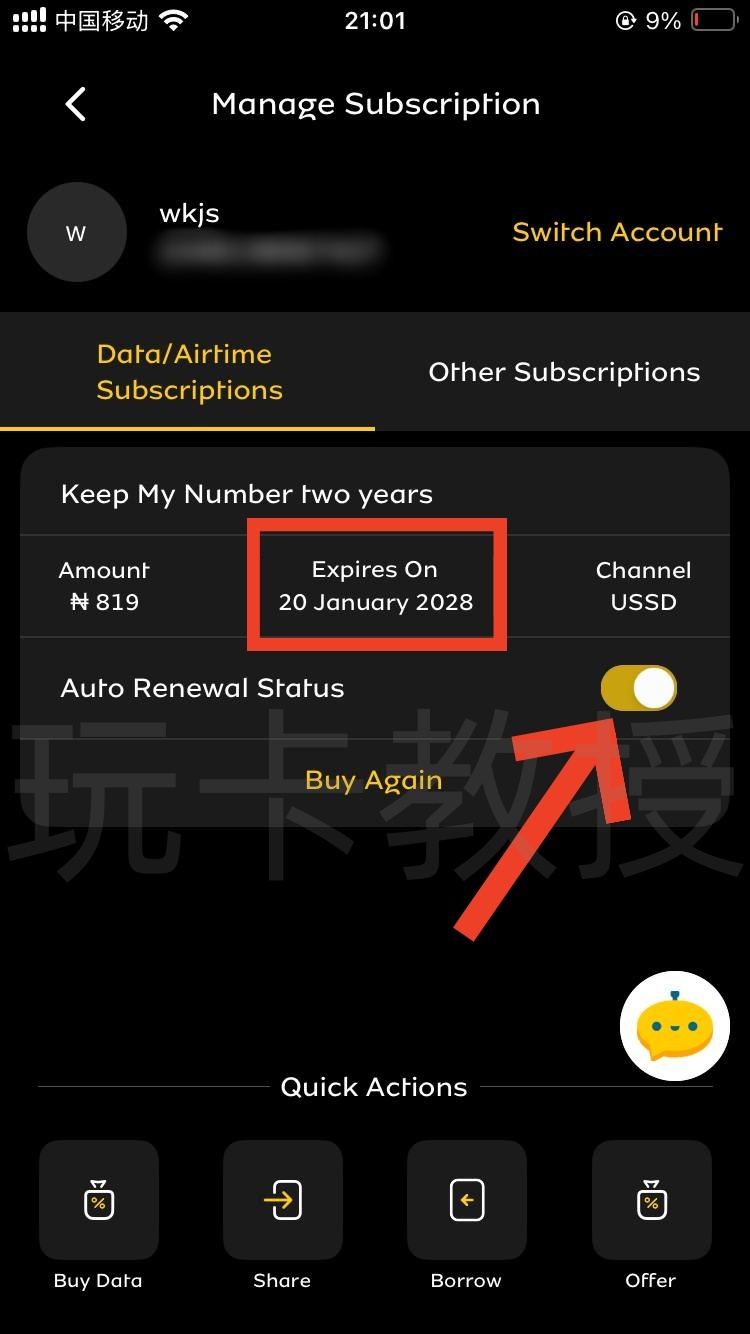
Task: Select the Buy Data quick action icon
Action: coord(98,1199)
